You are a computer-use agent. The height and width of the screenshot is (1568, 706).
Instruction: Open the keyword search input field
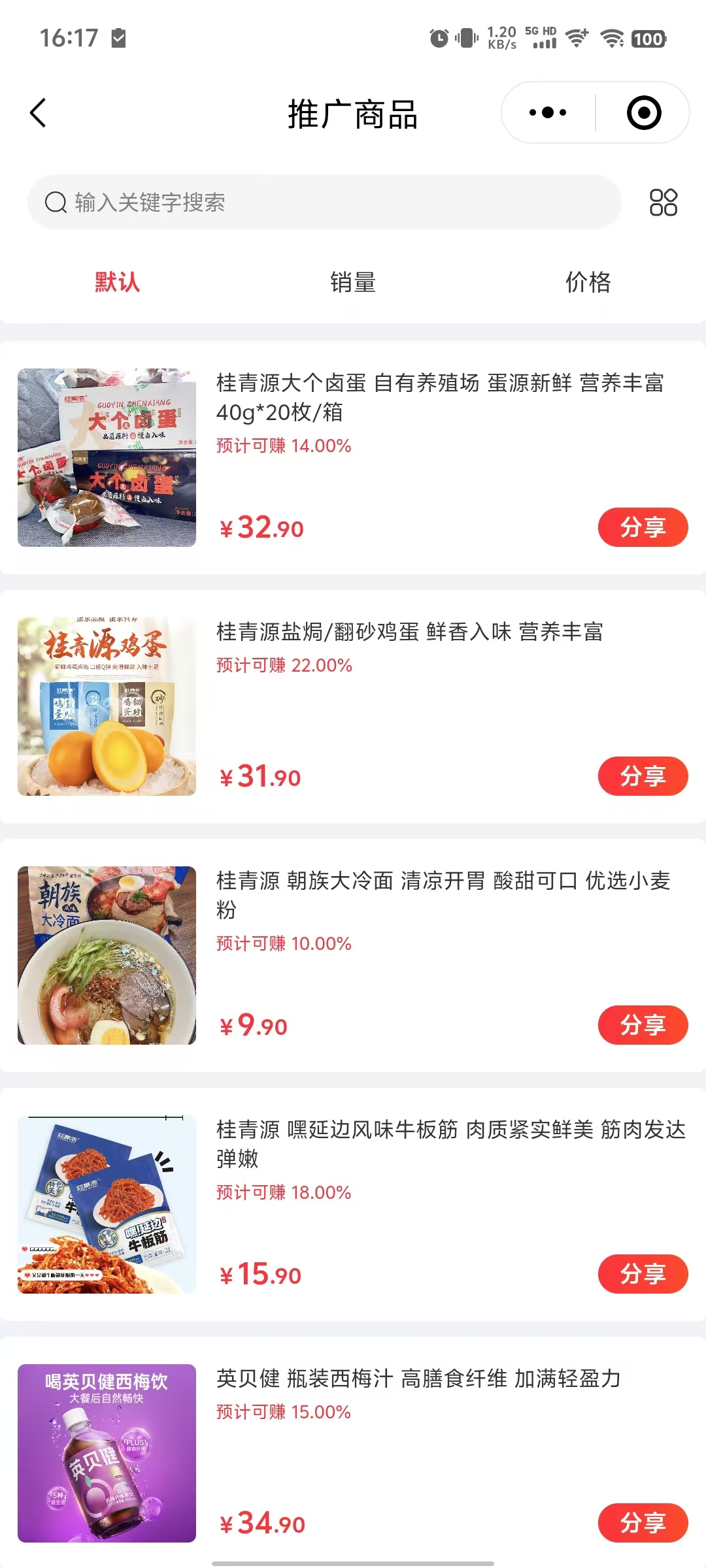point(294,203)
